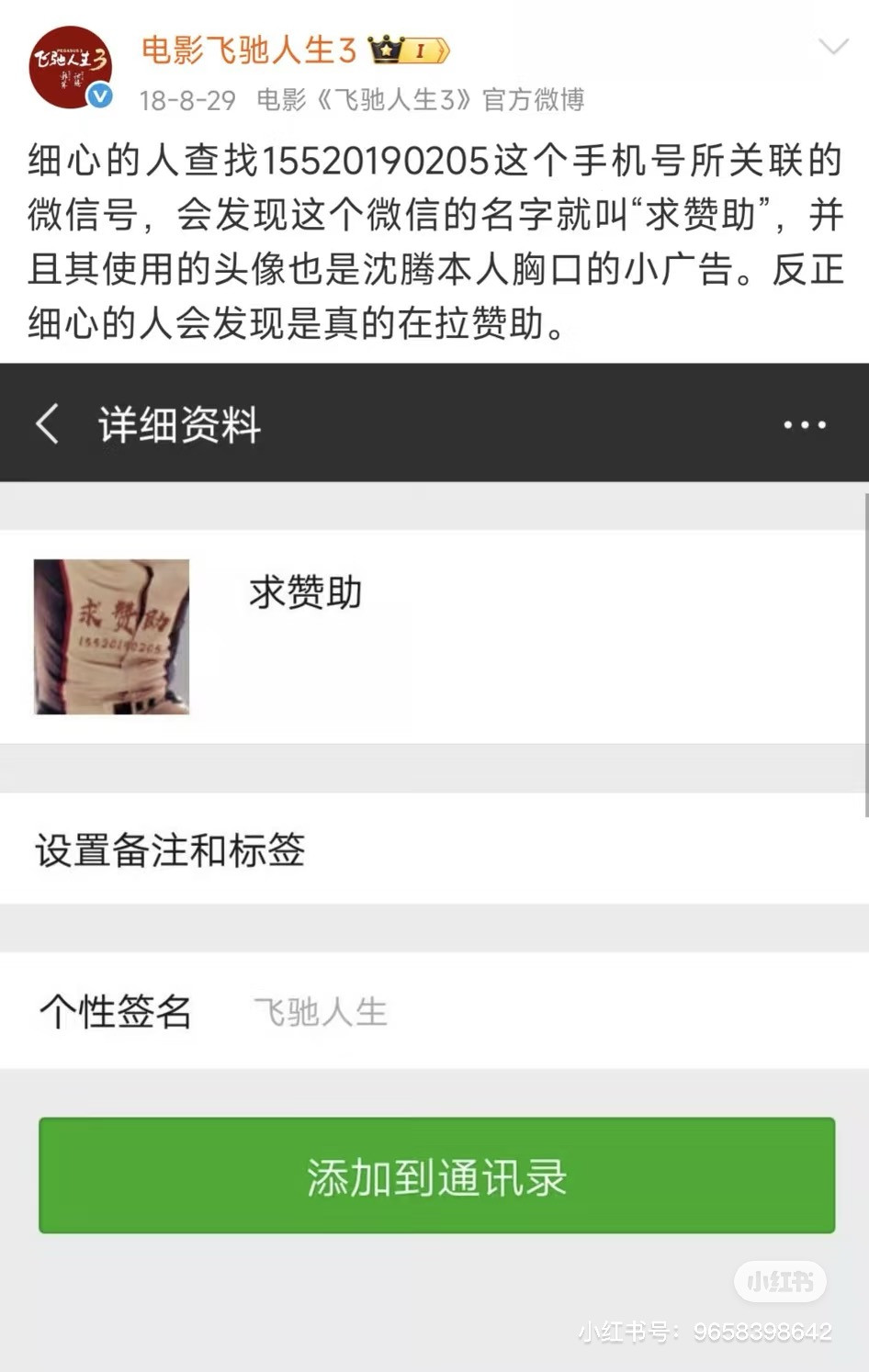Open the post options chevron

pyautogui.click(x=832, y=47)
